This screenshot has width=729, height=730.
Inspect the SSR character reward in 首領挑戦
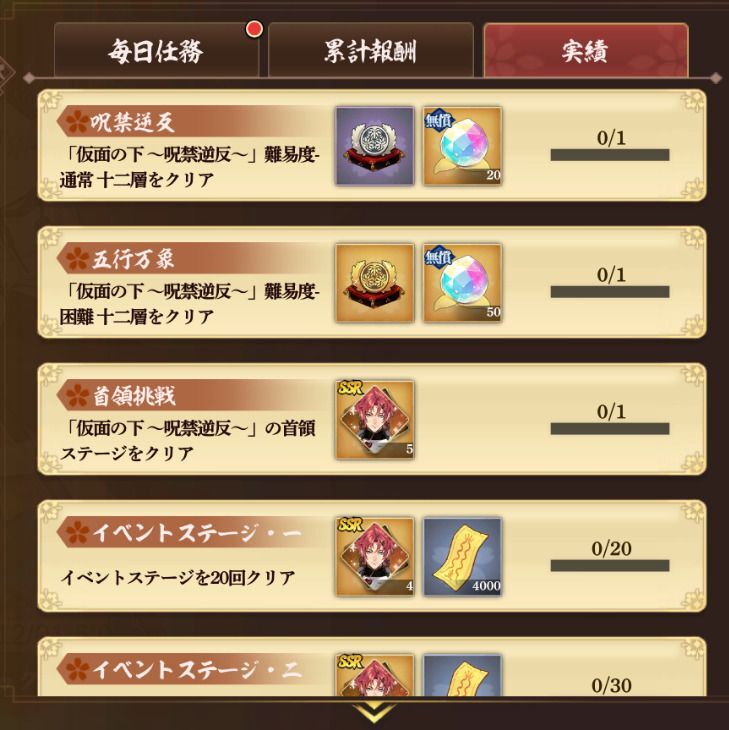click(374, 420)
